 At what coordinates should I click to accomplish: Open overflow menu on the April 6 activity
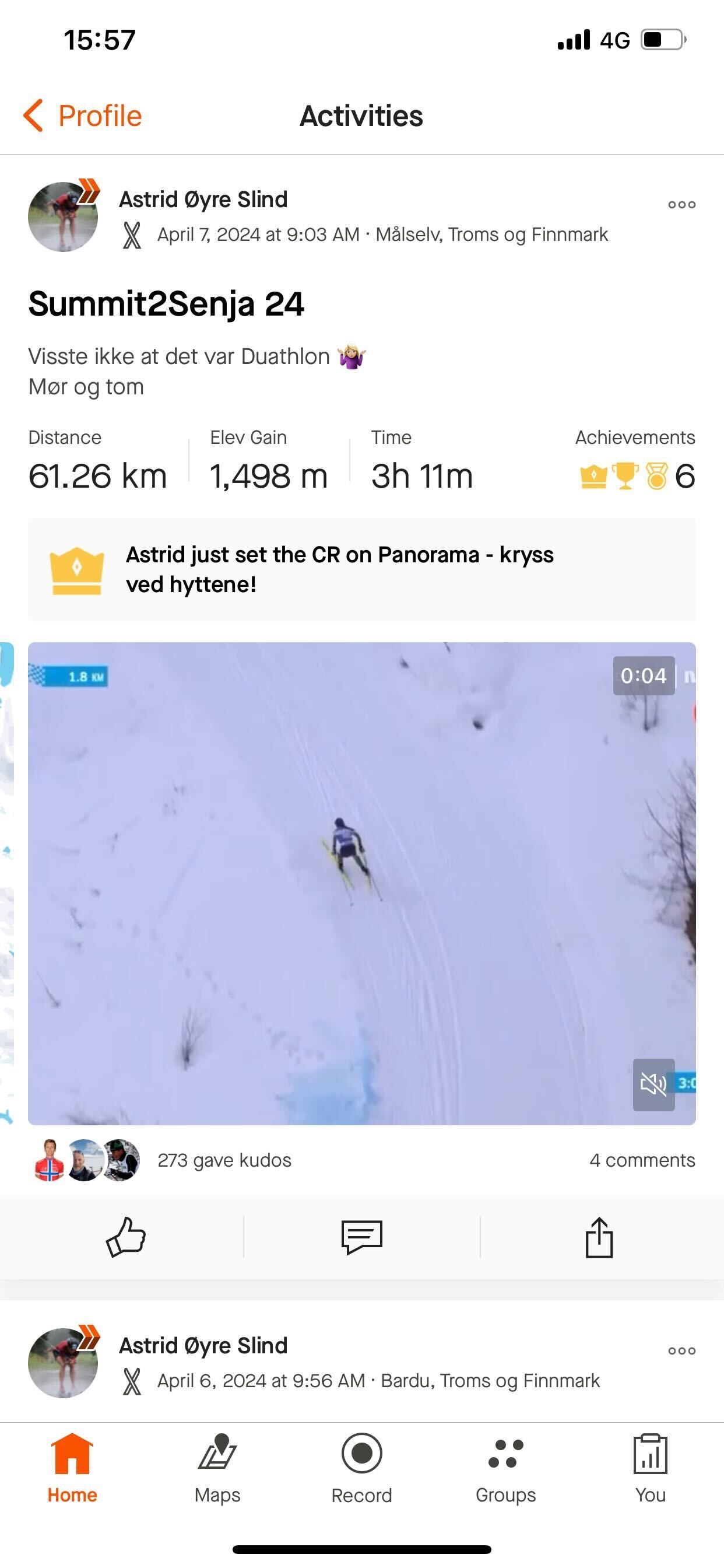pos(681,1350)
